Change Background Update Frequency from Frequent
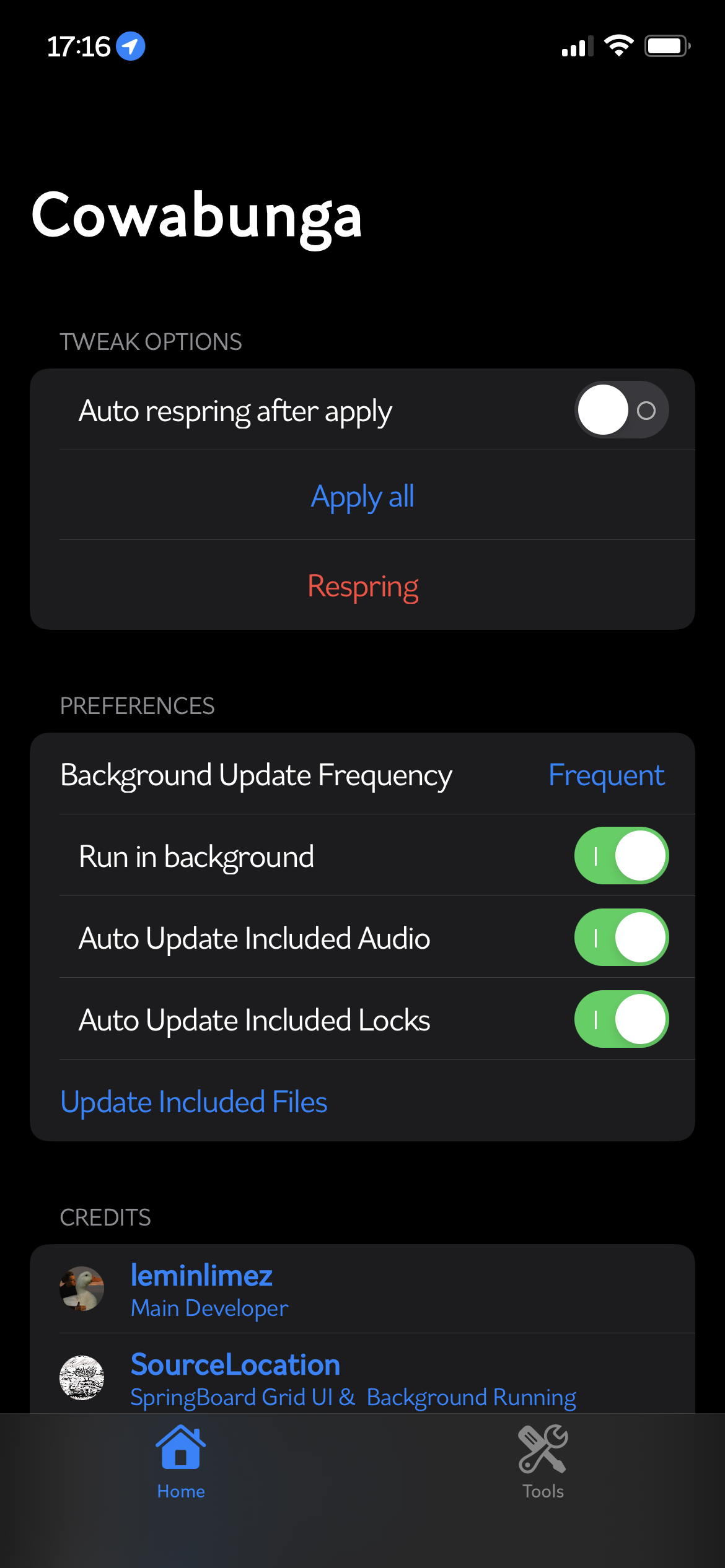Image resolution: width=725 pixels, height=1568 pixels. pos(605,775)
